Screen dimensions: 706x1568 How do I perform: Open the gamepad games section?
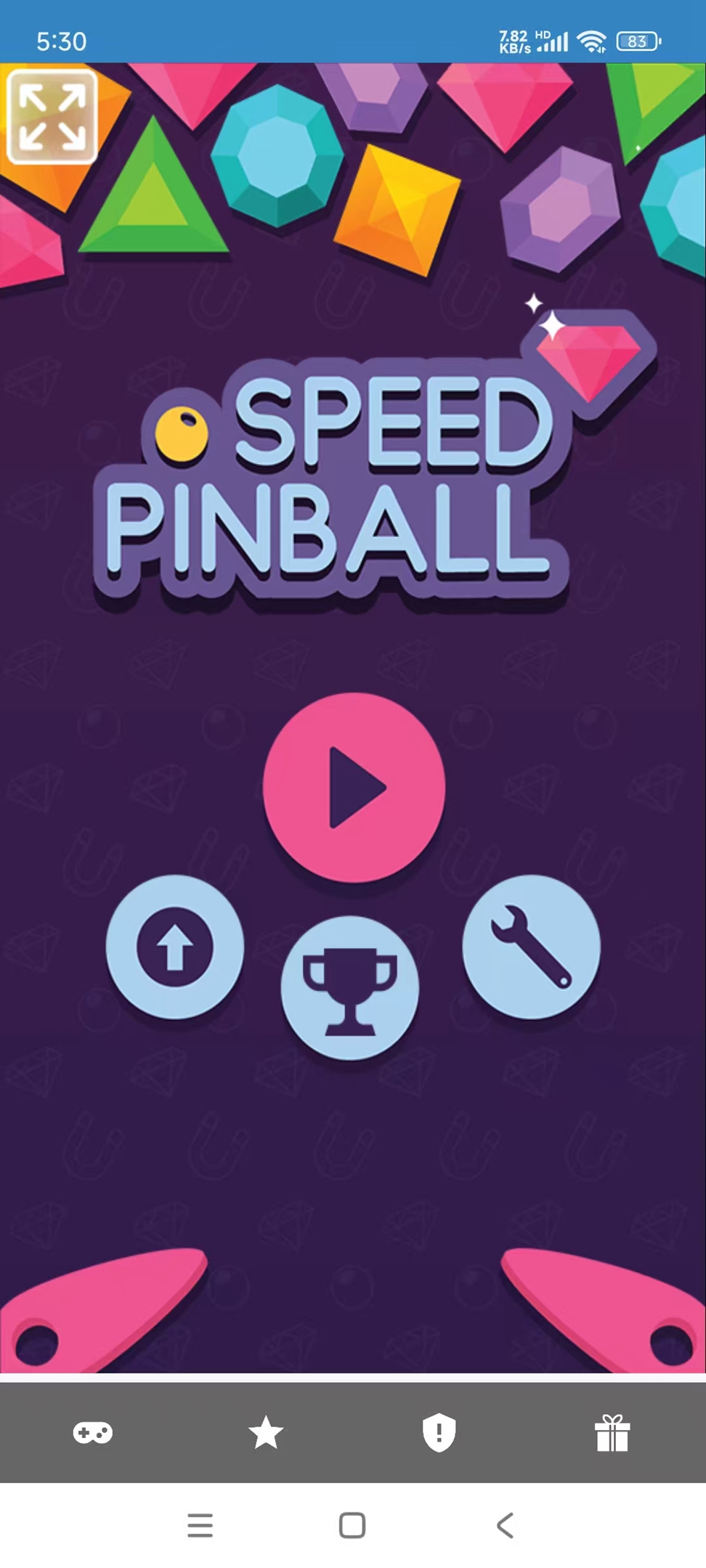point(93,1433)
